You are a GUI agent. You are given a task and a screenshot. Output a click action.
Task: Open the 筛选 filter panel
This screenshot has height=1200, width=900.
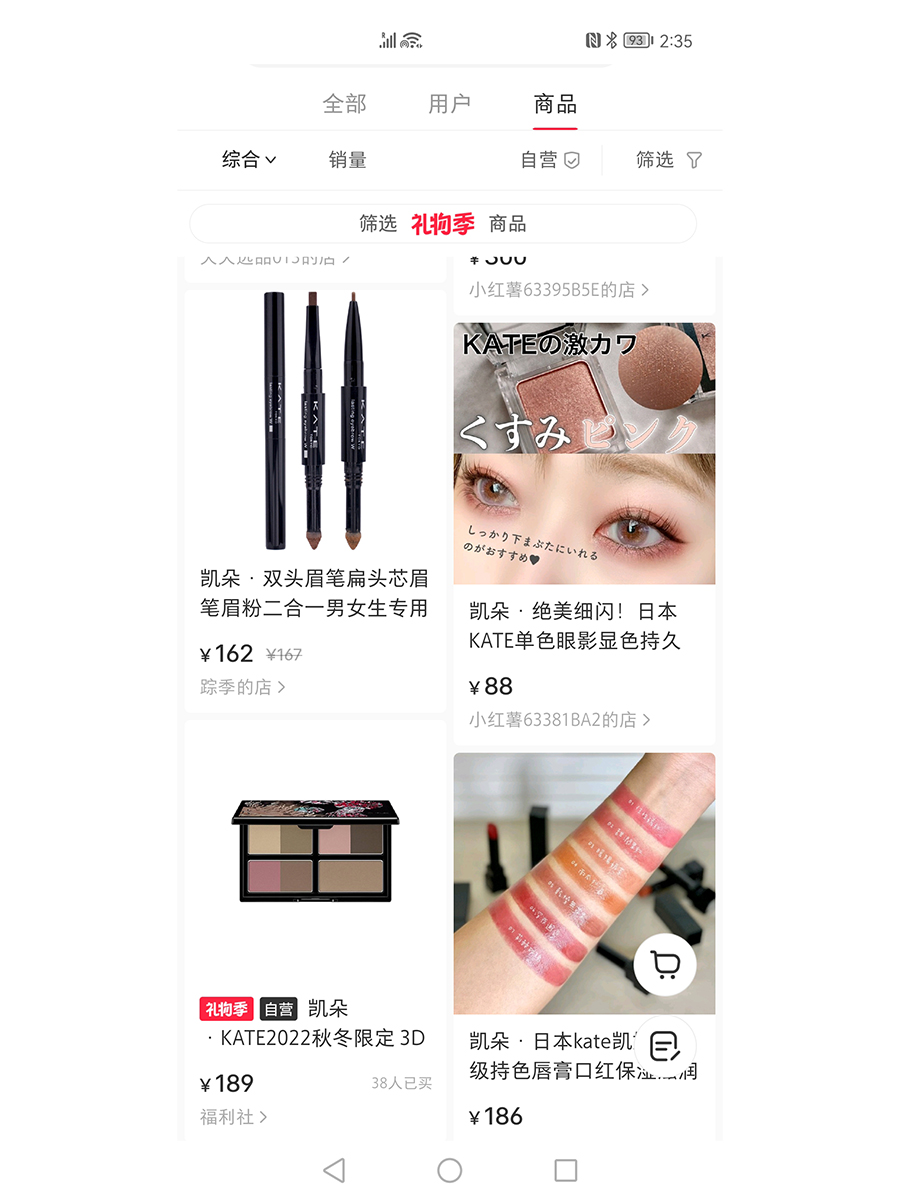669,160
